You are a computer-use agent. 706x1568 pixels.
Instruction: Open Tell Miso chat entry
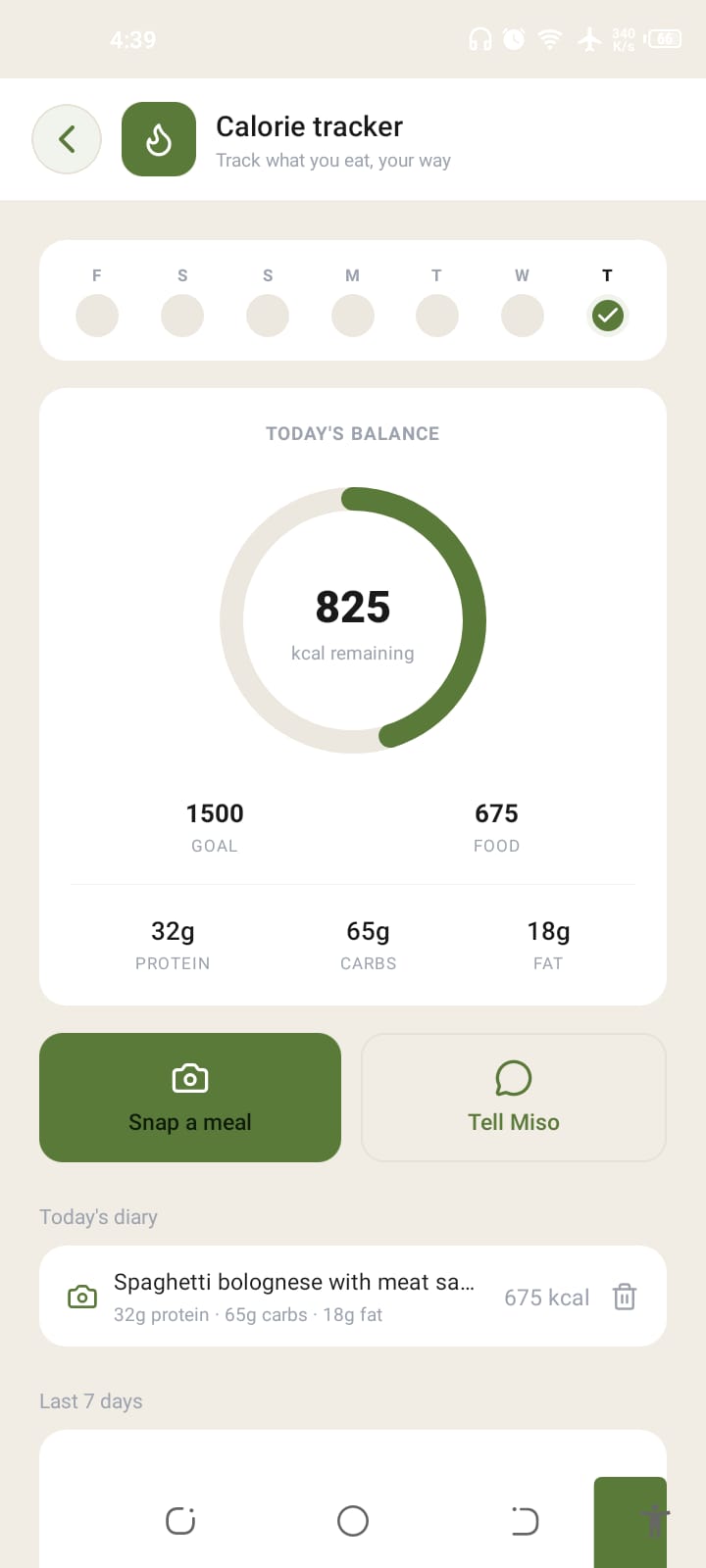(514, 1098)
